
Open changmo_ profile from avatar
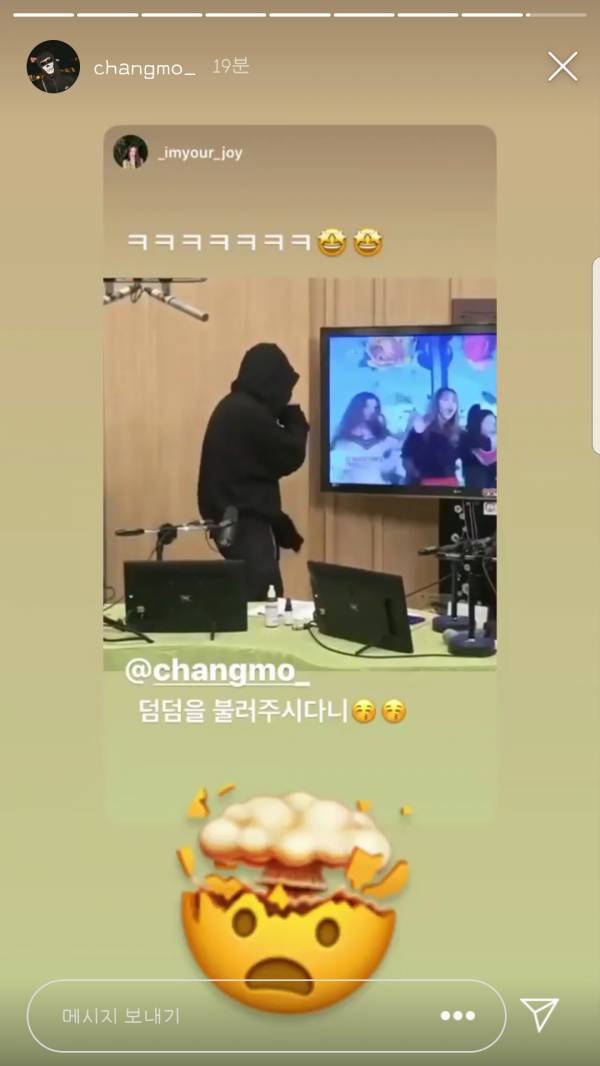(x=53, y=67)
